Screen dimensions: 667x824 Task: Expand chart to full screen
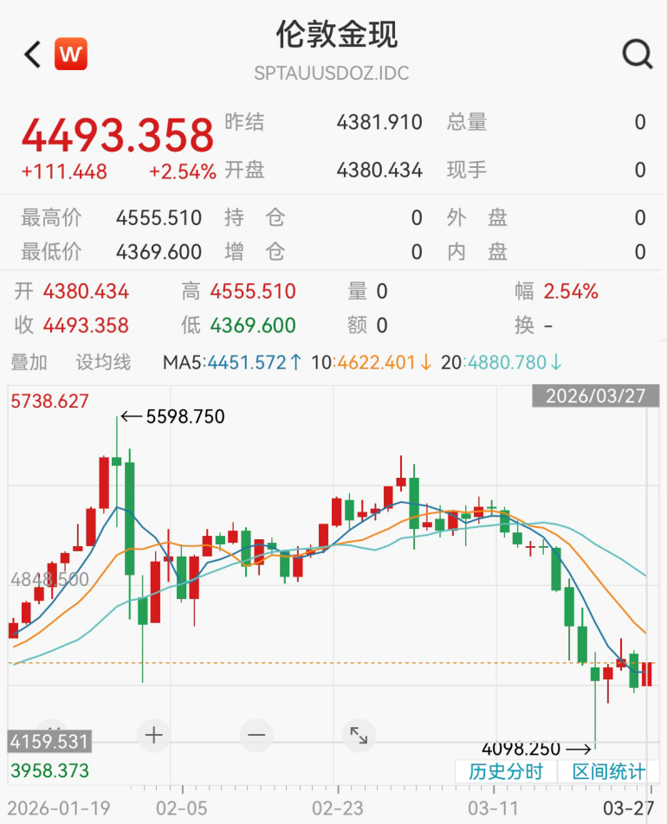pos(358,735)
